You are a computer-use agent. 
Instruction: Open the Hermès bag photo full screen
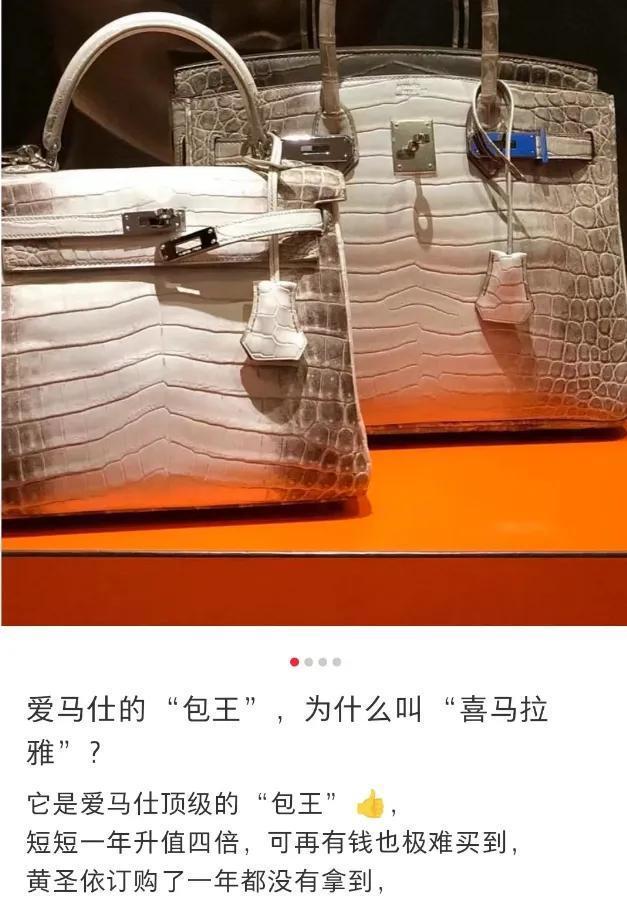point(313,310)
